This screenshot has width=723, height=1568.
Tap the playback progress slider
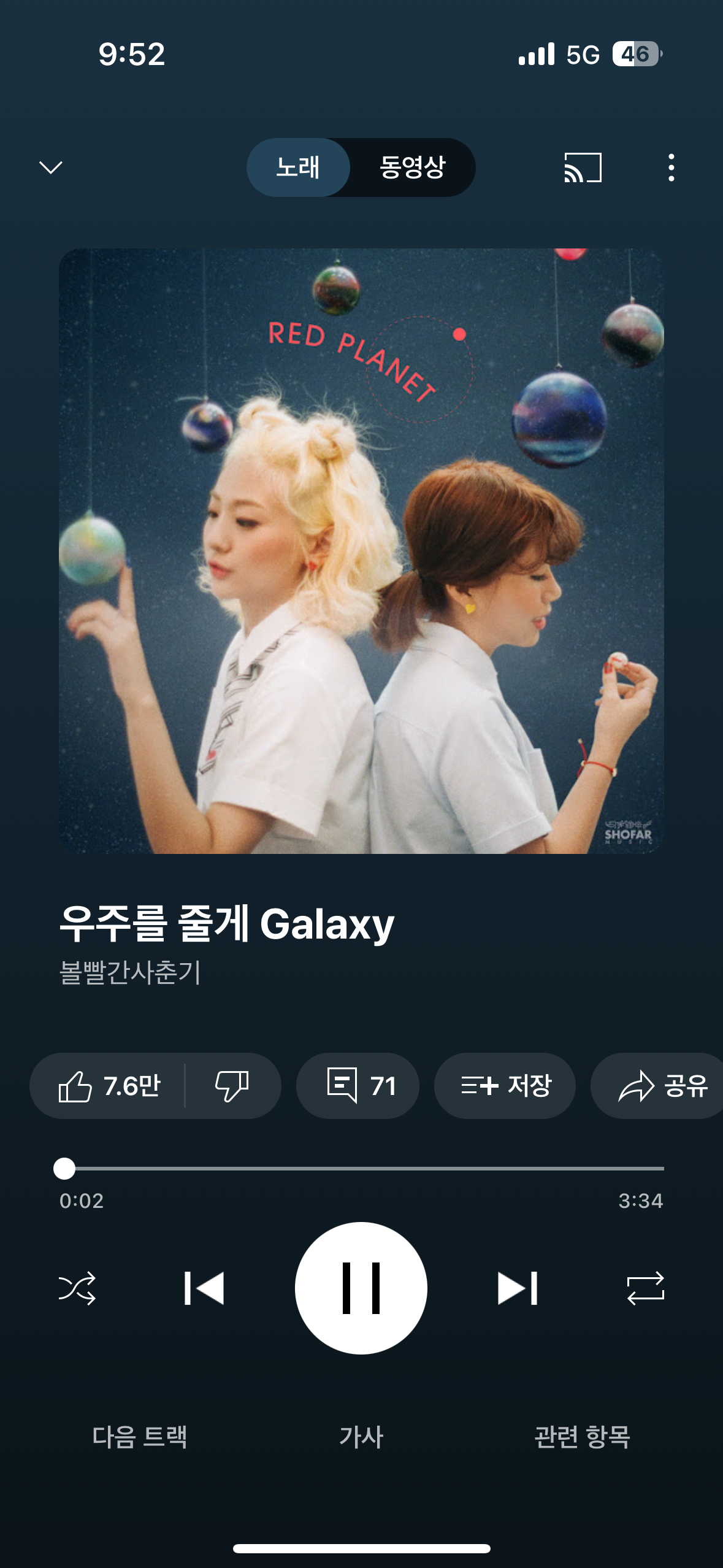pos(362,1169)
